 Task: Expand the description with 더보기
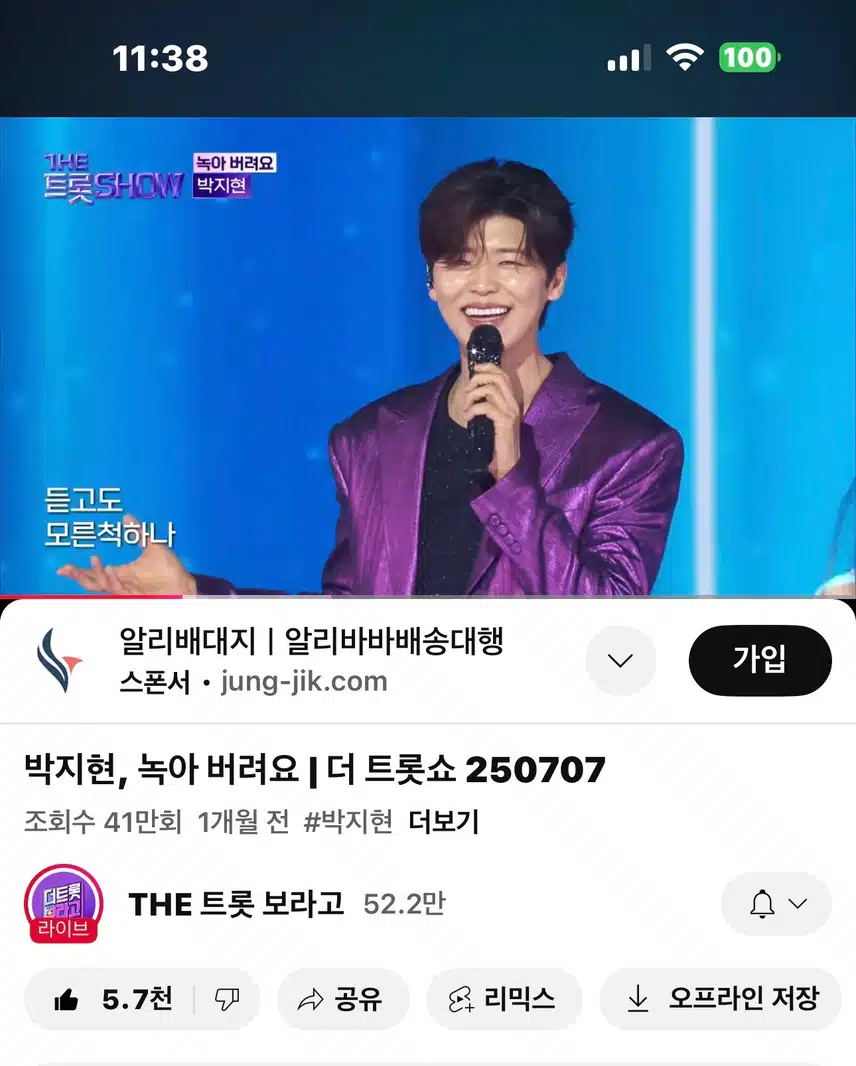click(444, 822)
